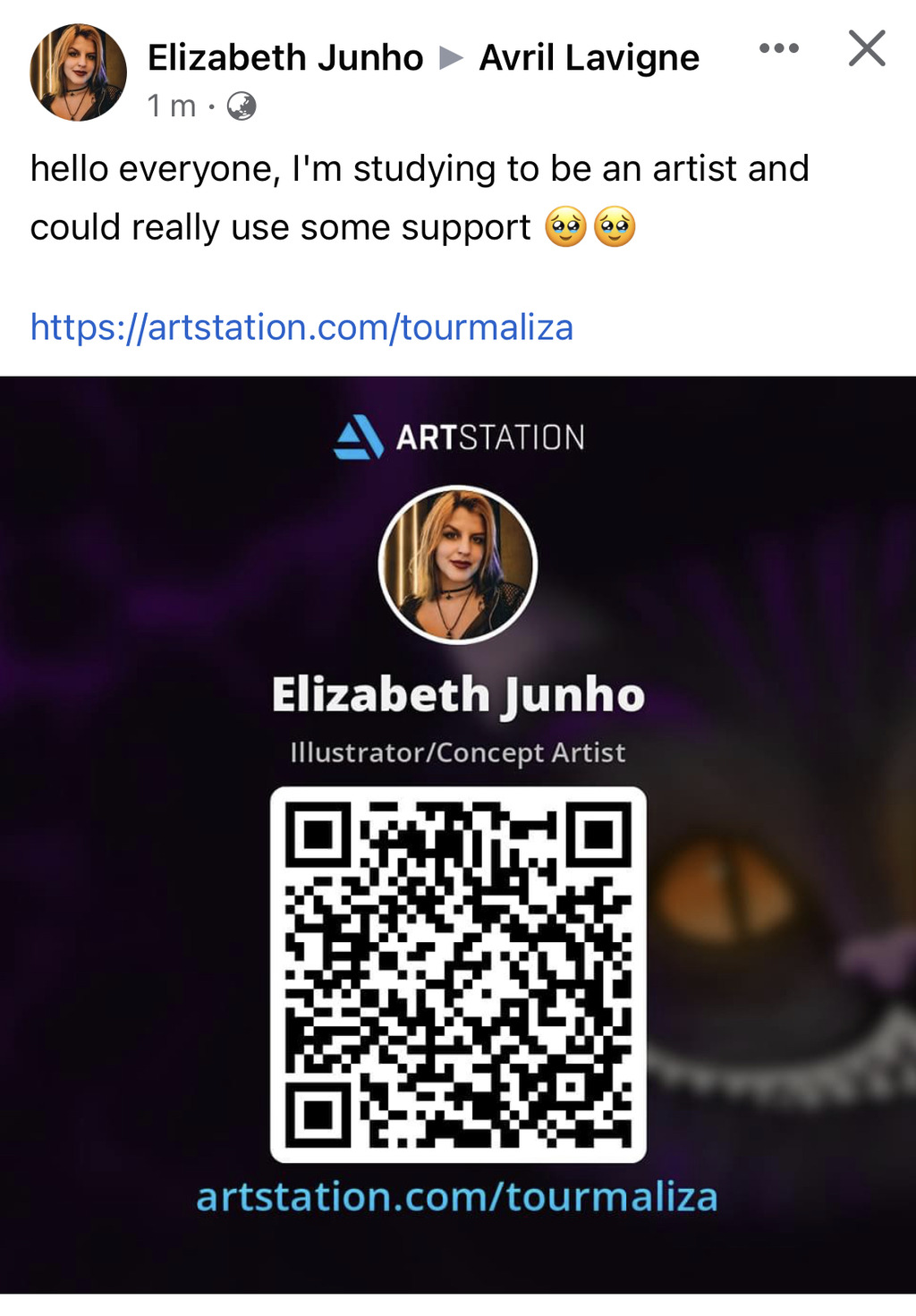The height and width of the screenshot is (1316, 916).
Task: Open the post's three-dot options menu
Action: pyautogui.click(x=778, y=48)
